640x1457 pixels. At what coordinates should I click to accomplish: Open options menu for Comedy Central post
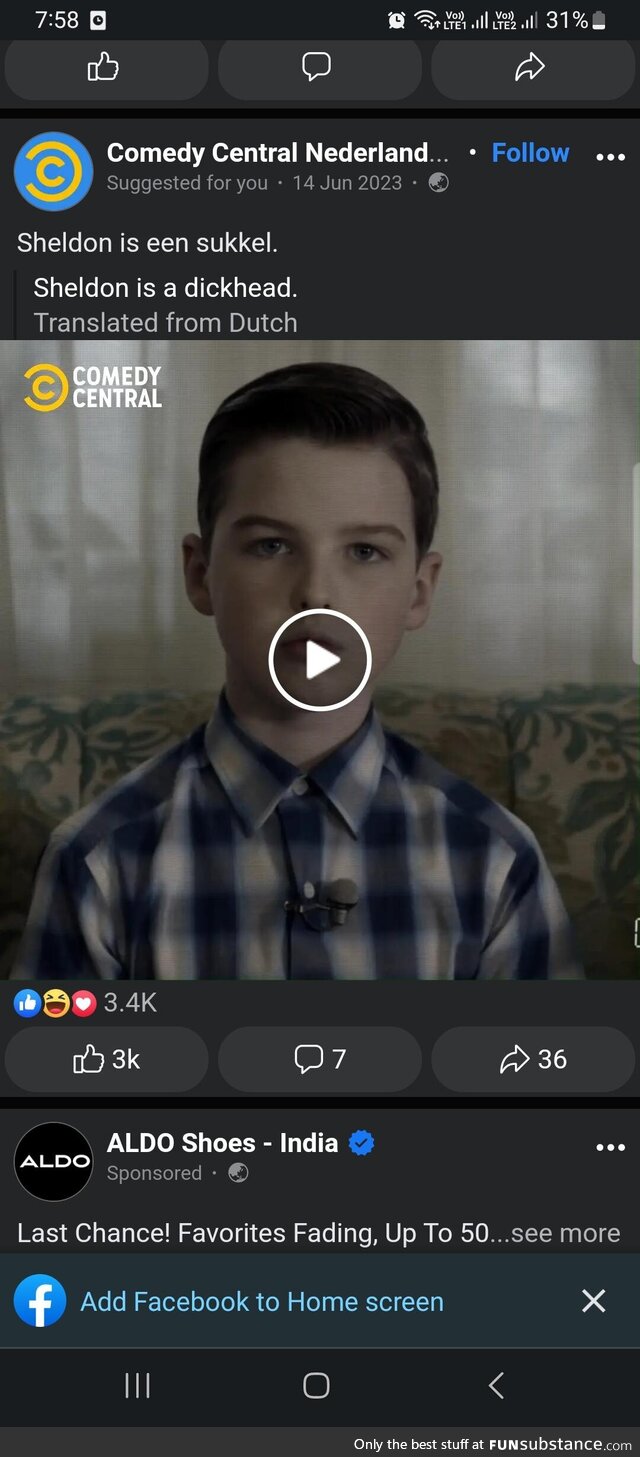610,157
